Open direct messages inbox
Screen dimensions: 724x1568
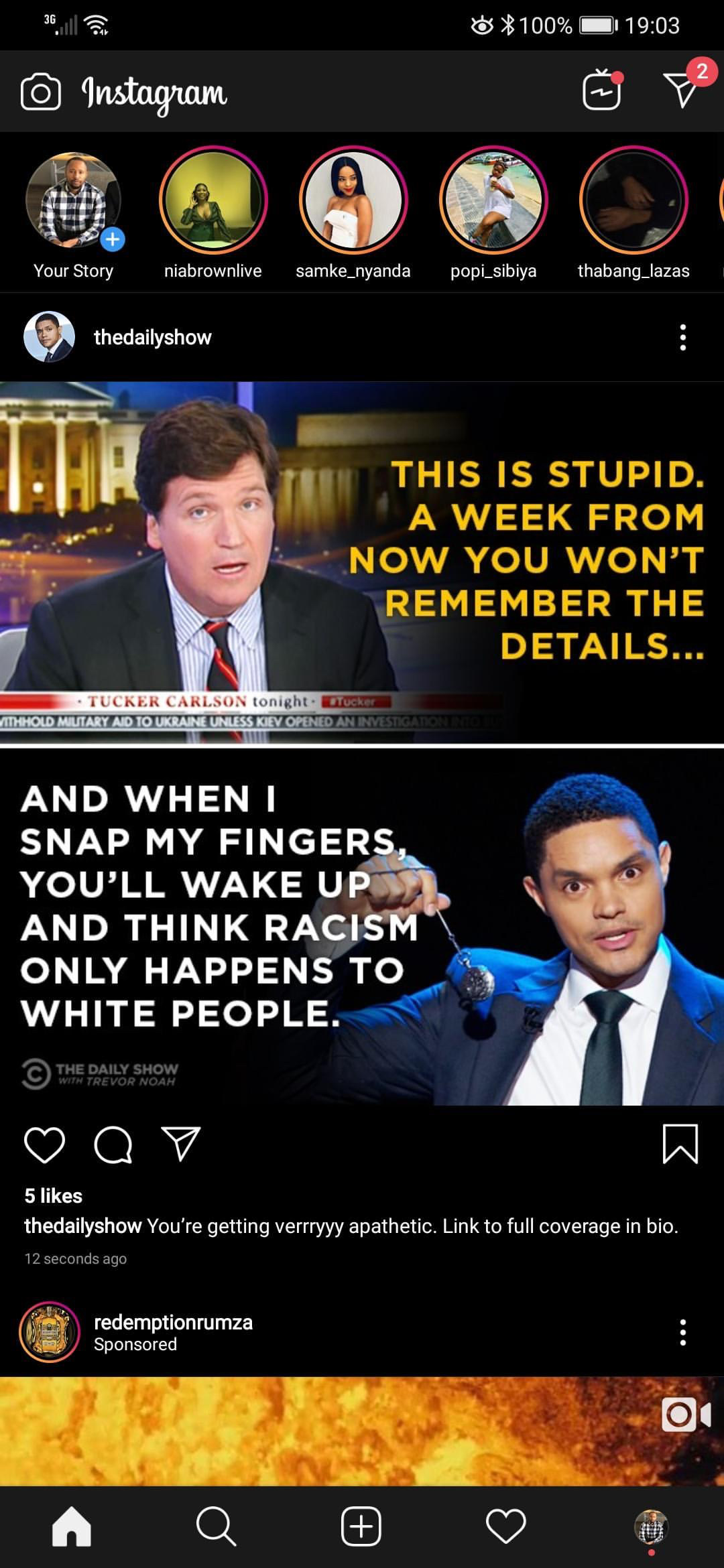coord(682,90)
